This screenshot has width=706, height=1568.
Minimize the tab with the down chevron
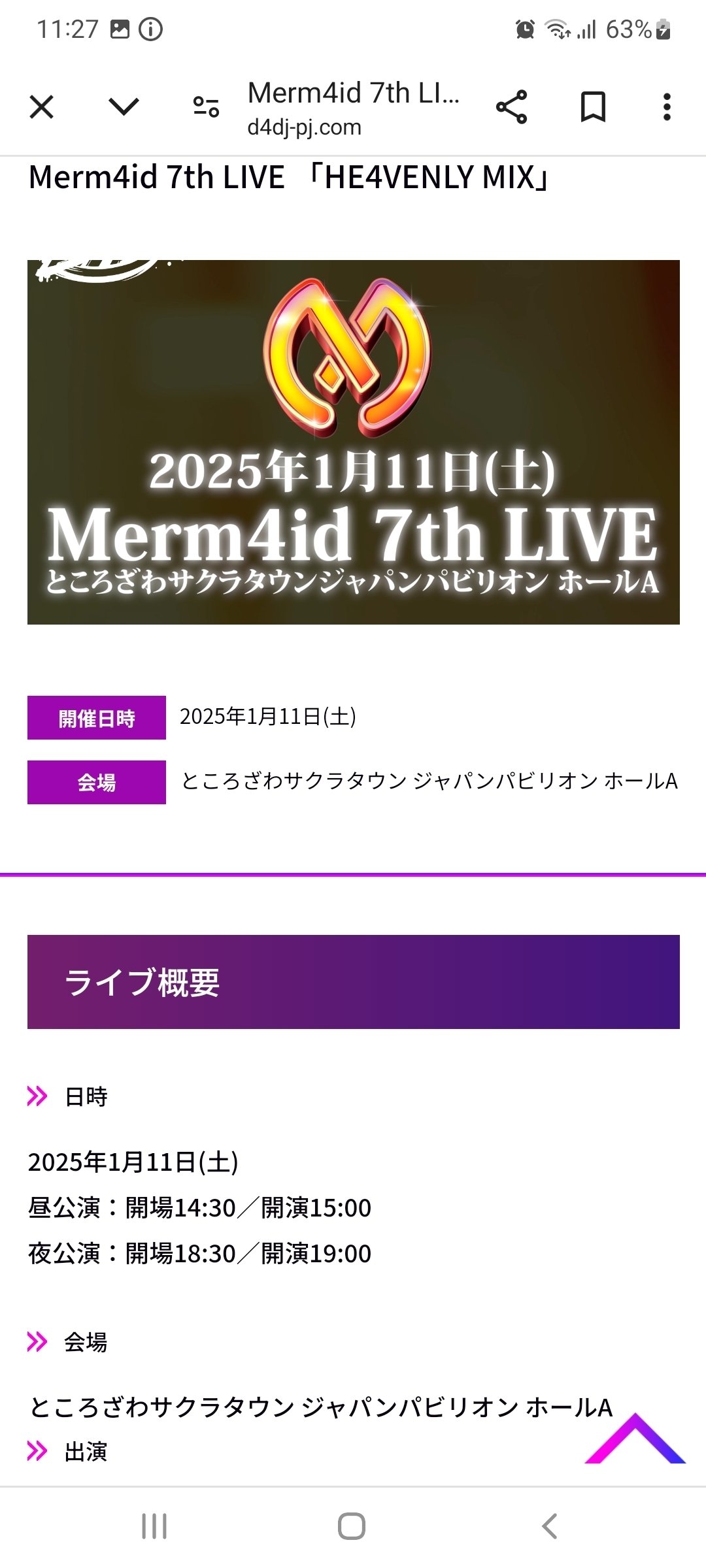point(124,107)
